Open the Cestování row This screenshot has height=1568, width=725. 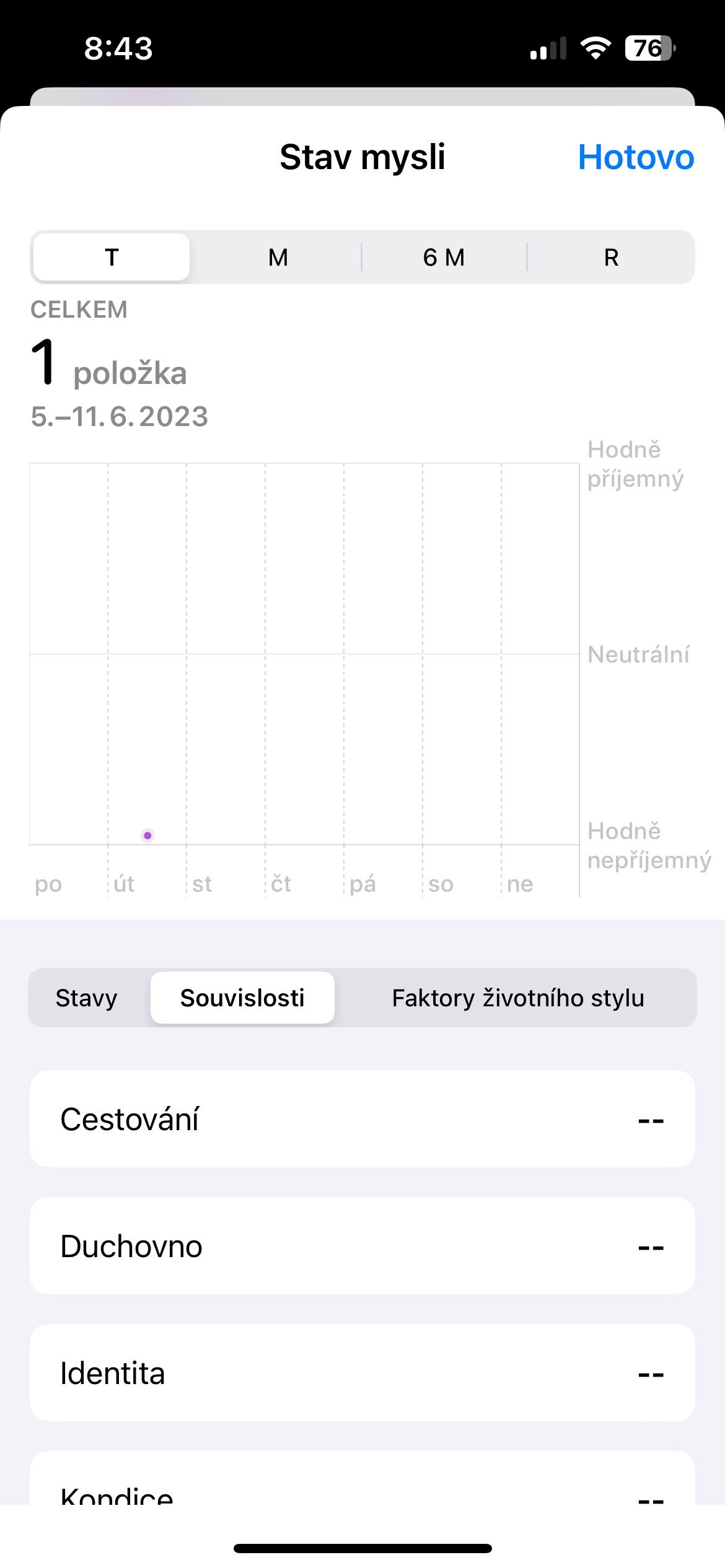[362, 1119]
